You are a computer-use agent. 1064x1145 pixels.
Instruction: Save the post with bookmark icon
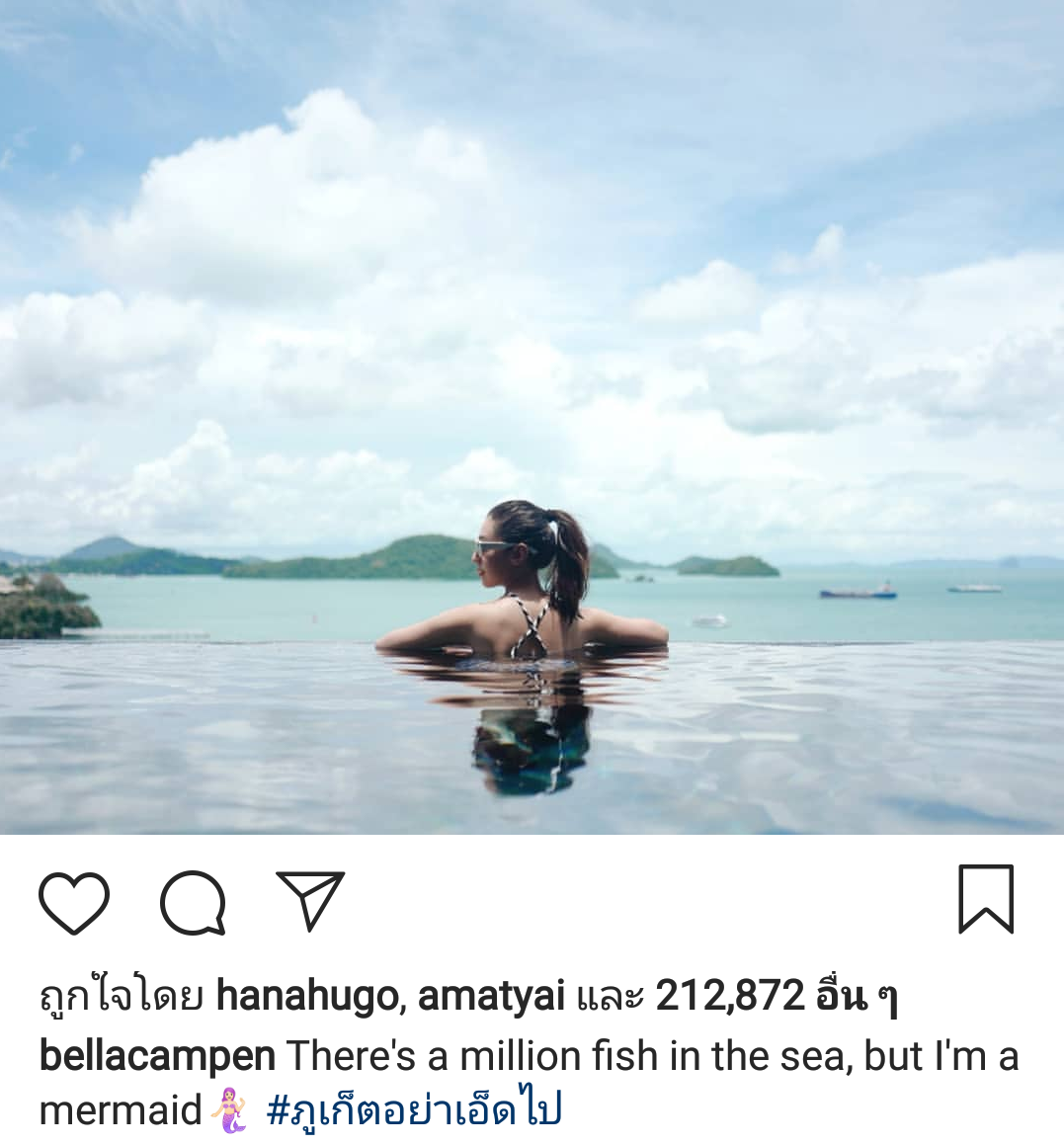point(986,899)
